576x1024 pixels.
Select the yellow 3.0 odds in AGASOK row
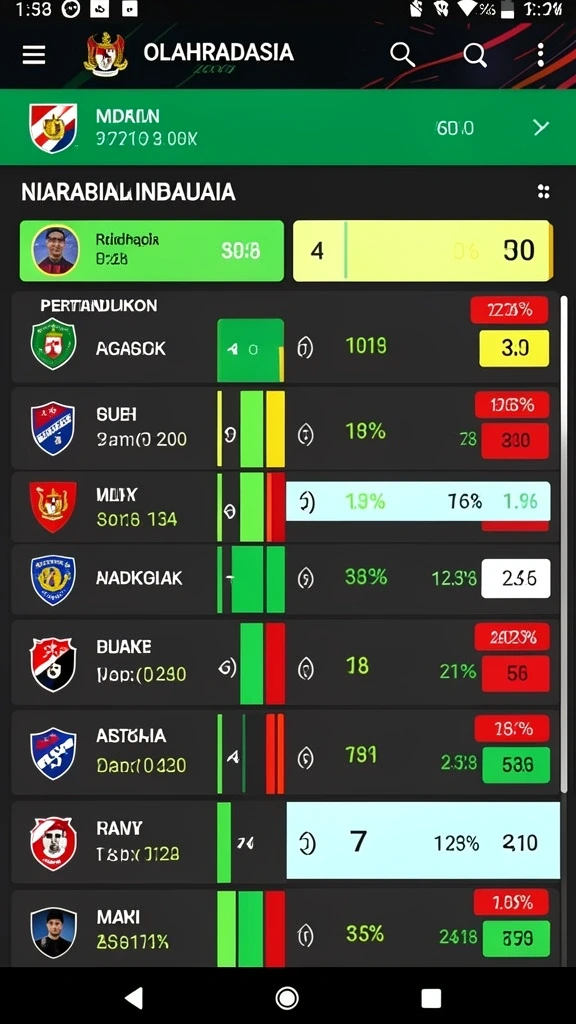tap(515, 348)
